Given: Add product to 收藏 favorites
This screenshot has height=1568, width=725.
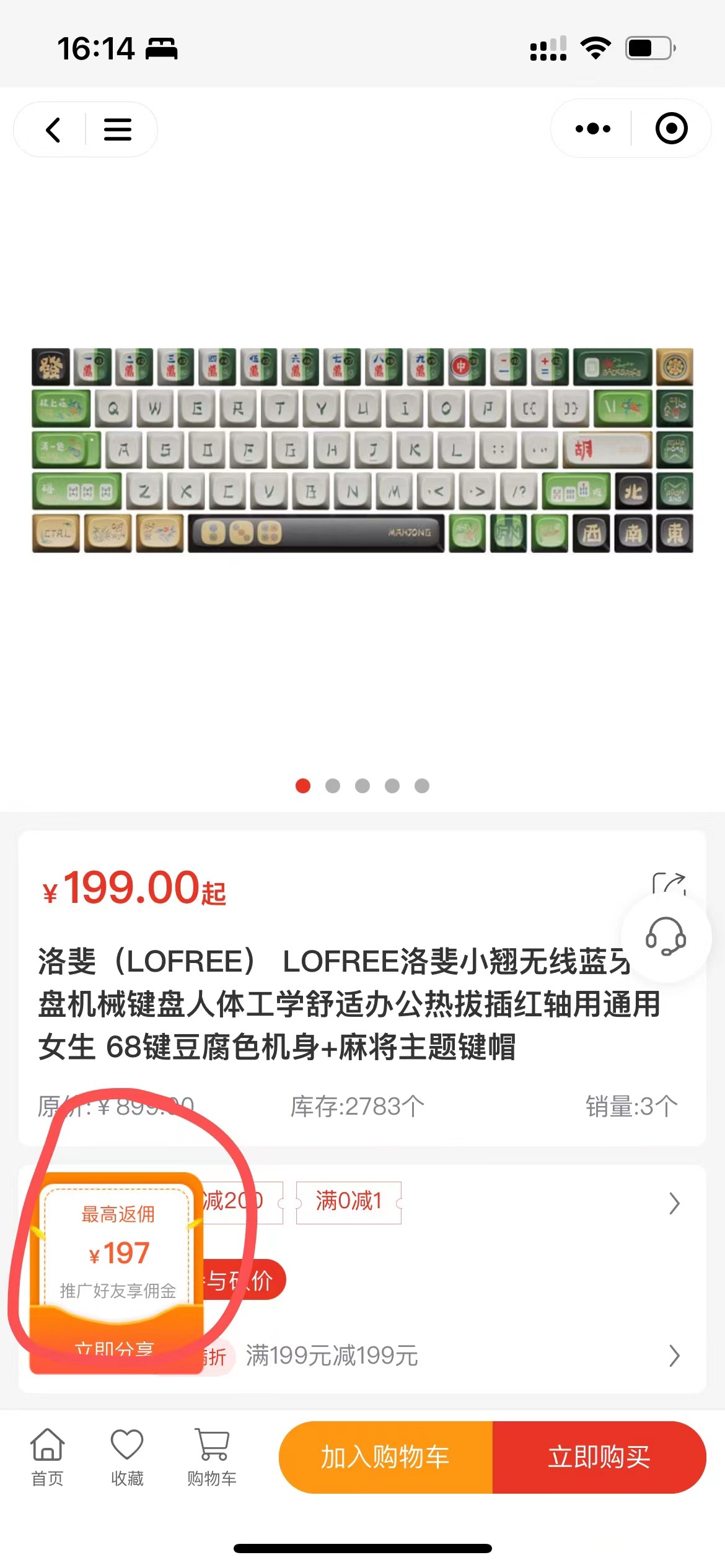Looking at the screenshot, I should [x=127, y=1457].
